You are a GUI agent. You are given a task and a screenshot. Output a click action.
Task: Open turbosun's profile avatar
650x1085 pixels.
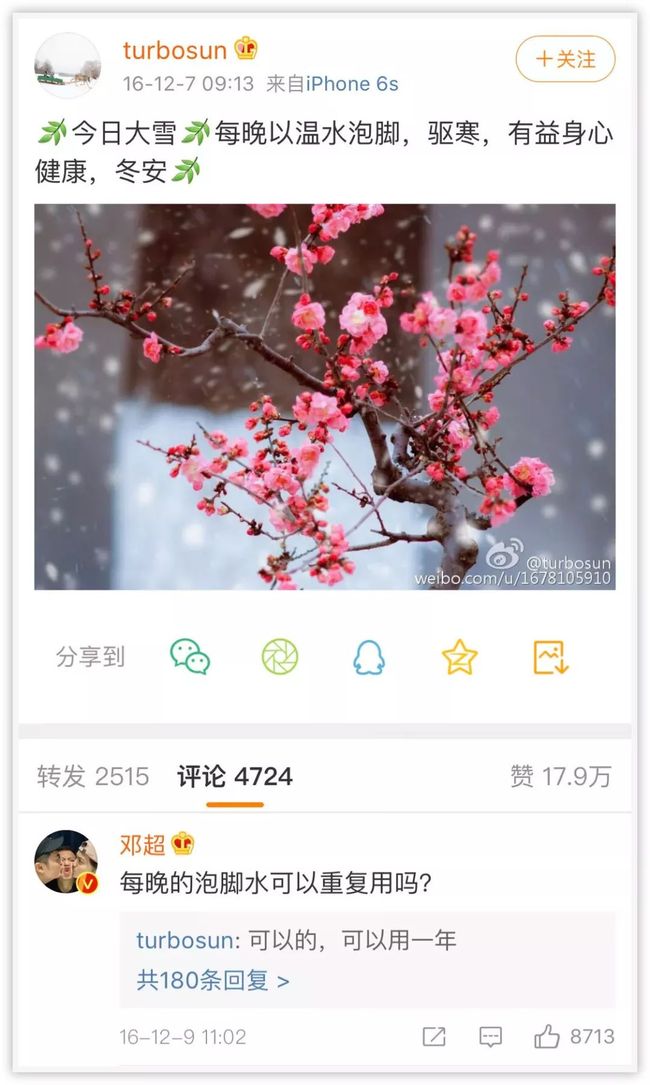[x=68, y=66]
